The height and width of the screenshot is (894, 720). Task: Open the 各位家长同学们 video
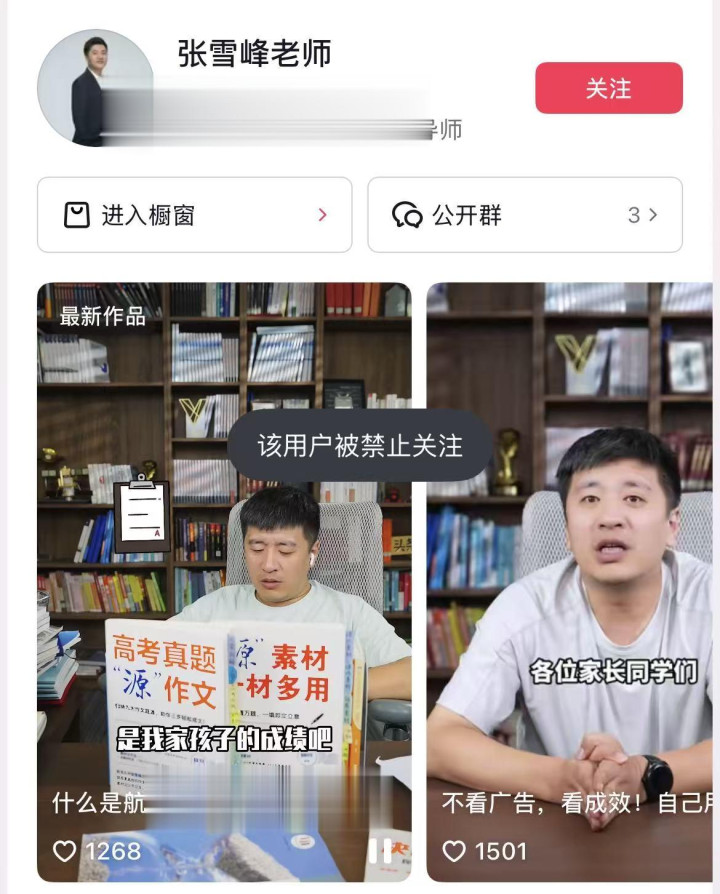click(x=570, y=600)
